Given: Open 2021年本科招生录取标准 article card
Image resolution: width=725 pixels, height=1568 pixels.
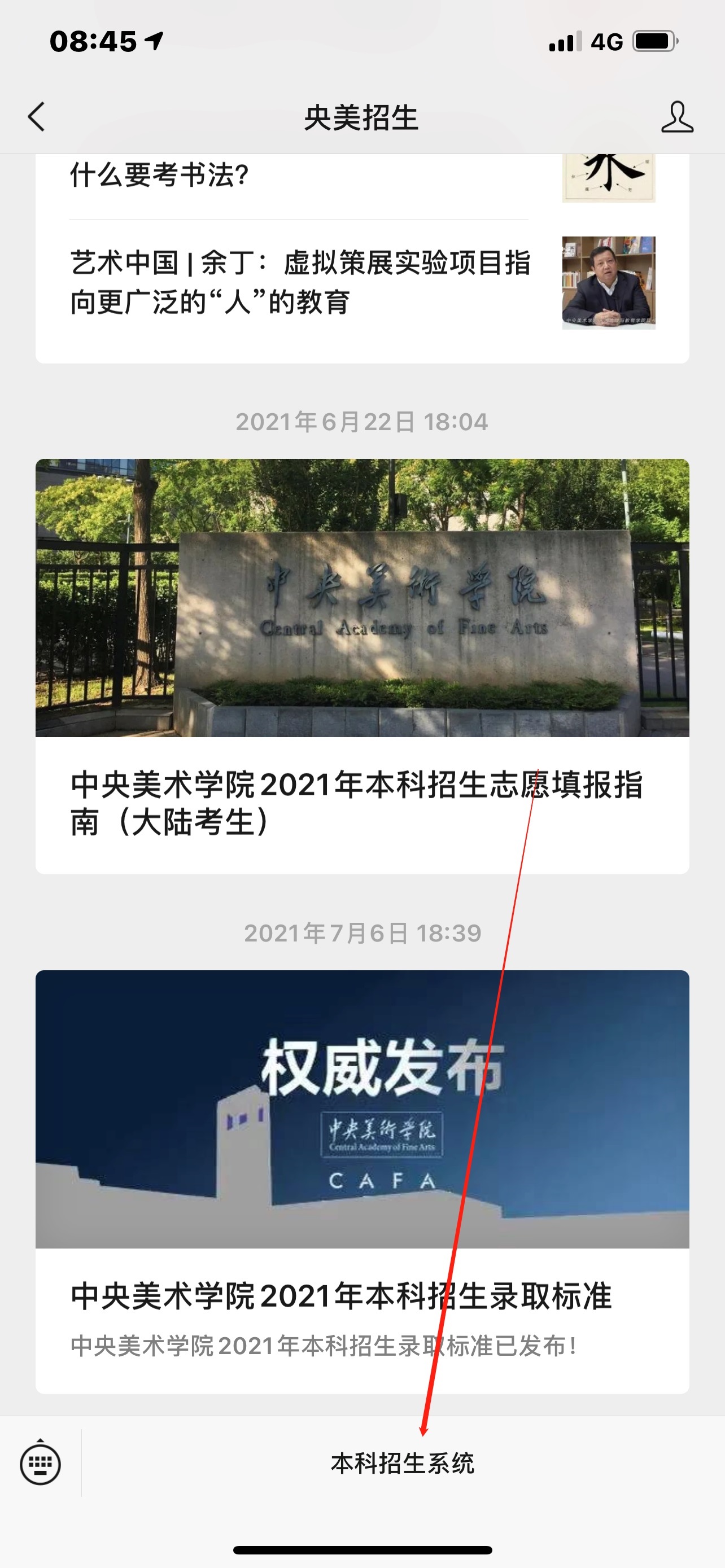Looking at the screenshot, I should pos(362,1181).
